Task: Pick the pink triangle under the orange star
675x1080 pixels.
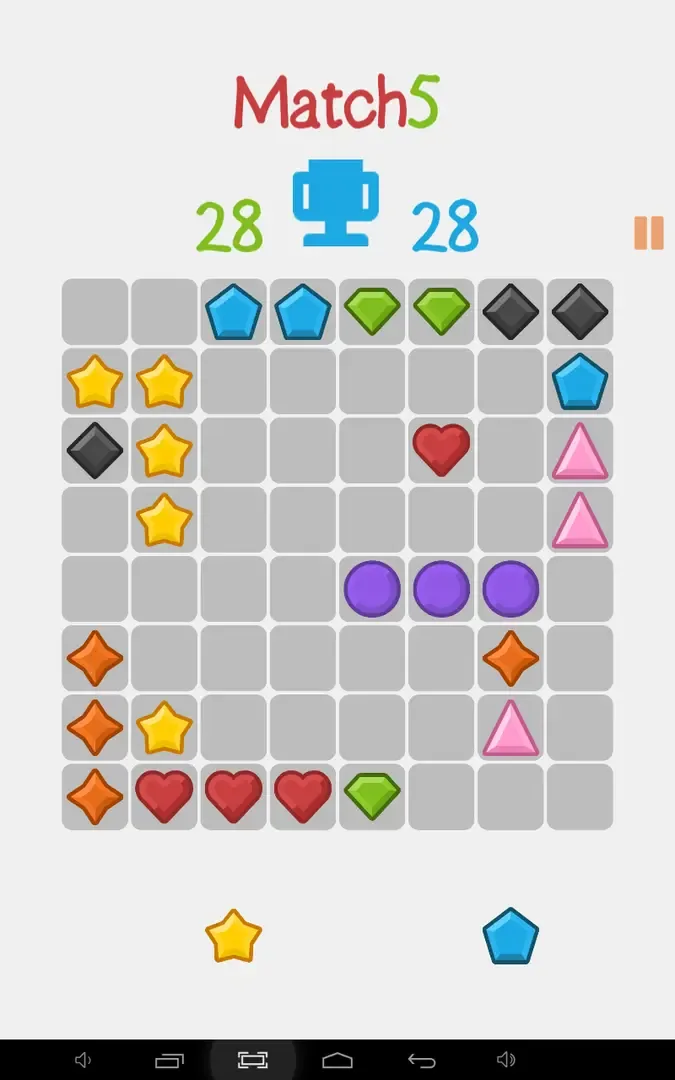Action: [x=510, y=728]
